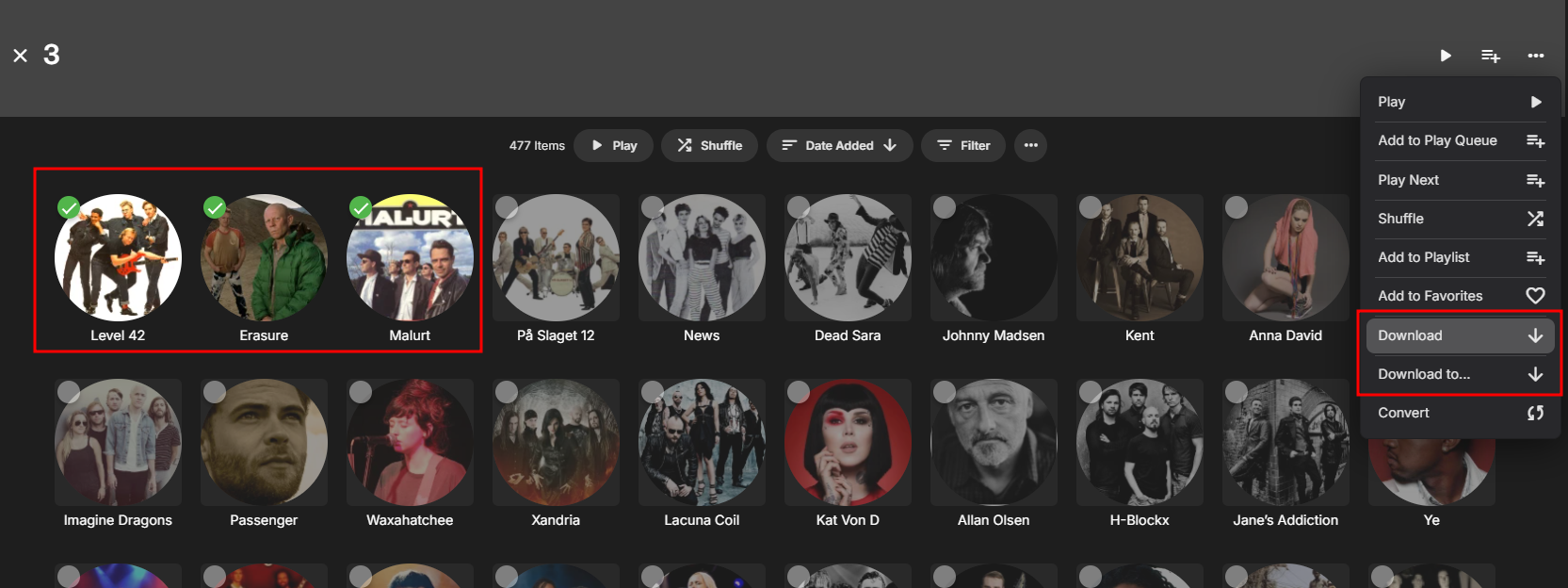This screenshot has height=588, width=1568.
Task: Shuffle all 477 items with the toolbar button
Action: point(709,146)
